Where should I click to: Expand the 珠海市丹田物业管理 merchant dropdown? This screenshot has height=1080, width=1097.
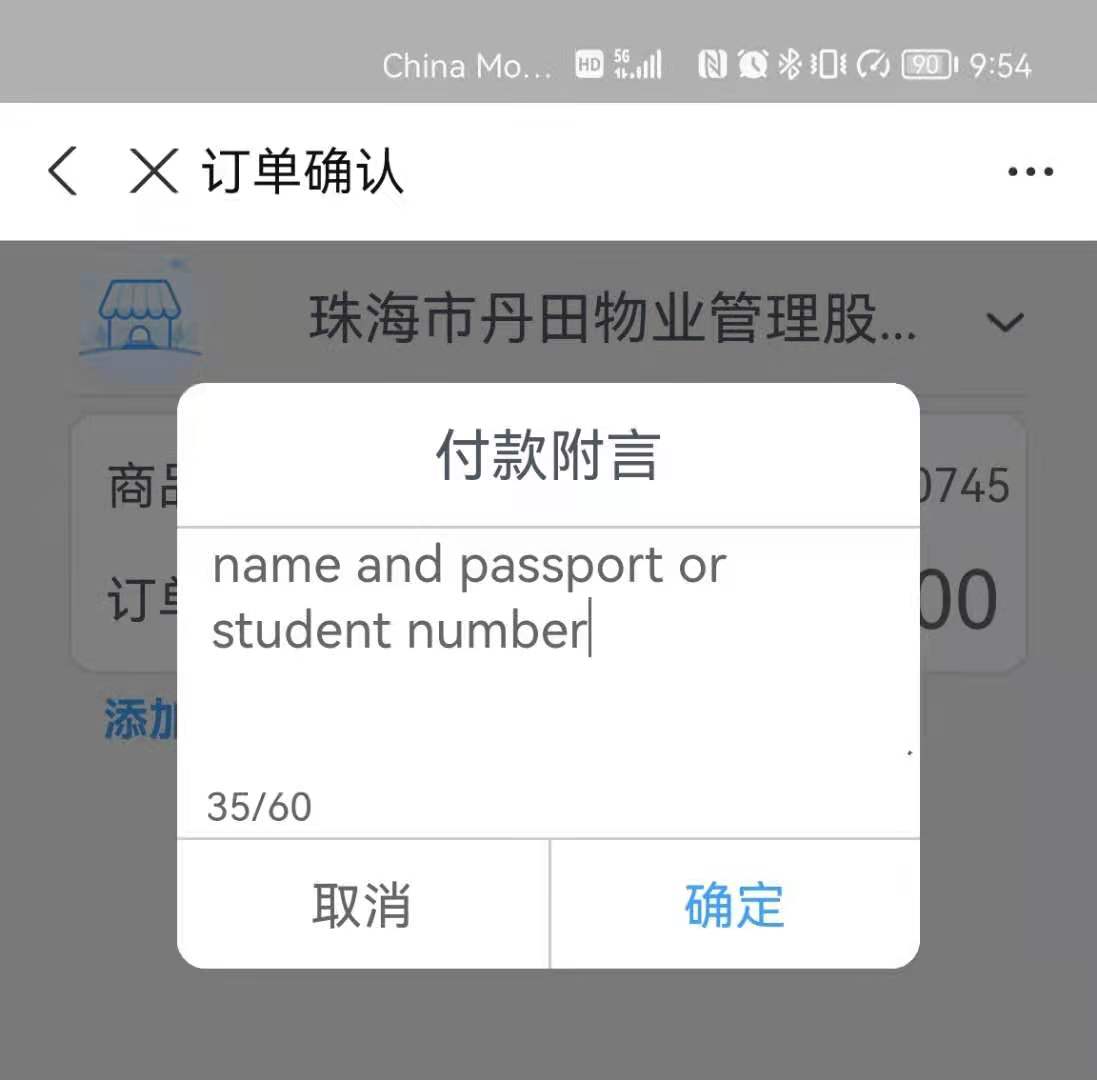1004,323
